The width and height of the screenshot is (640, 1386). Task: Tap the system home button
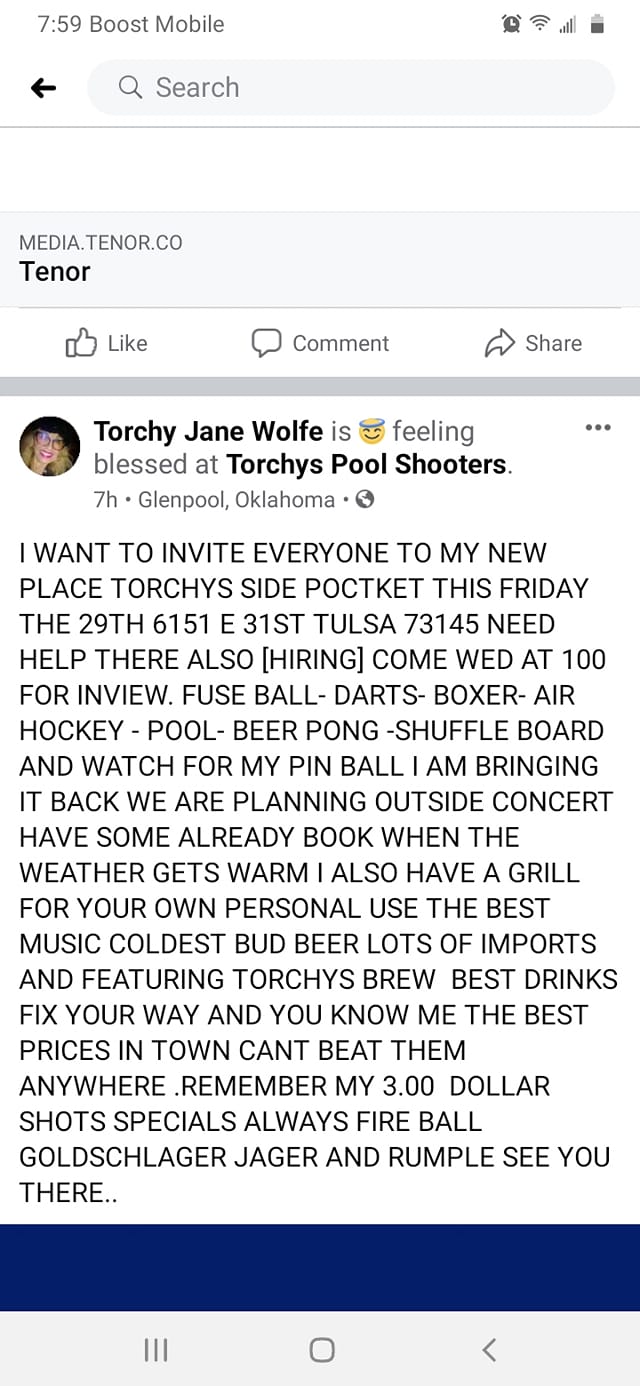pos(321,1350)
